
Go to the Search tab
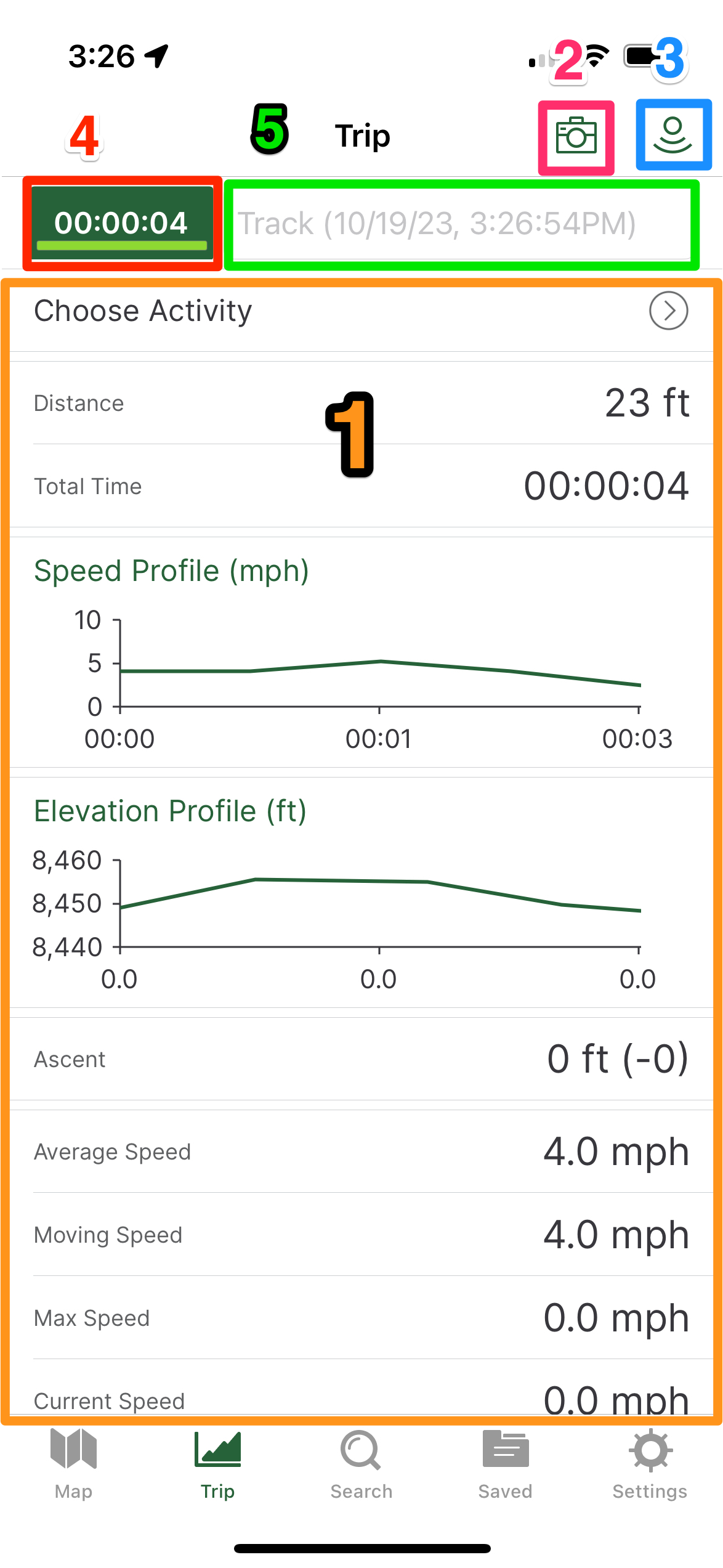(x=361, y=1464)
